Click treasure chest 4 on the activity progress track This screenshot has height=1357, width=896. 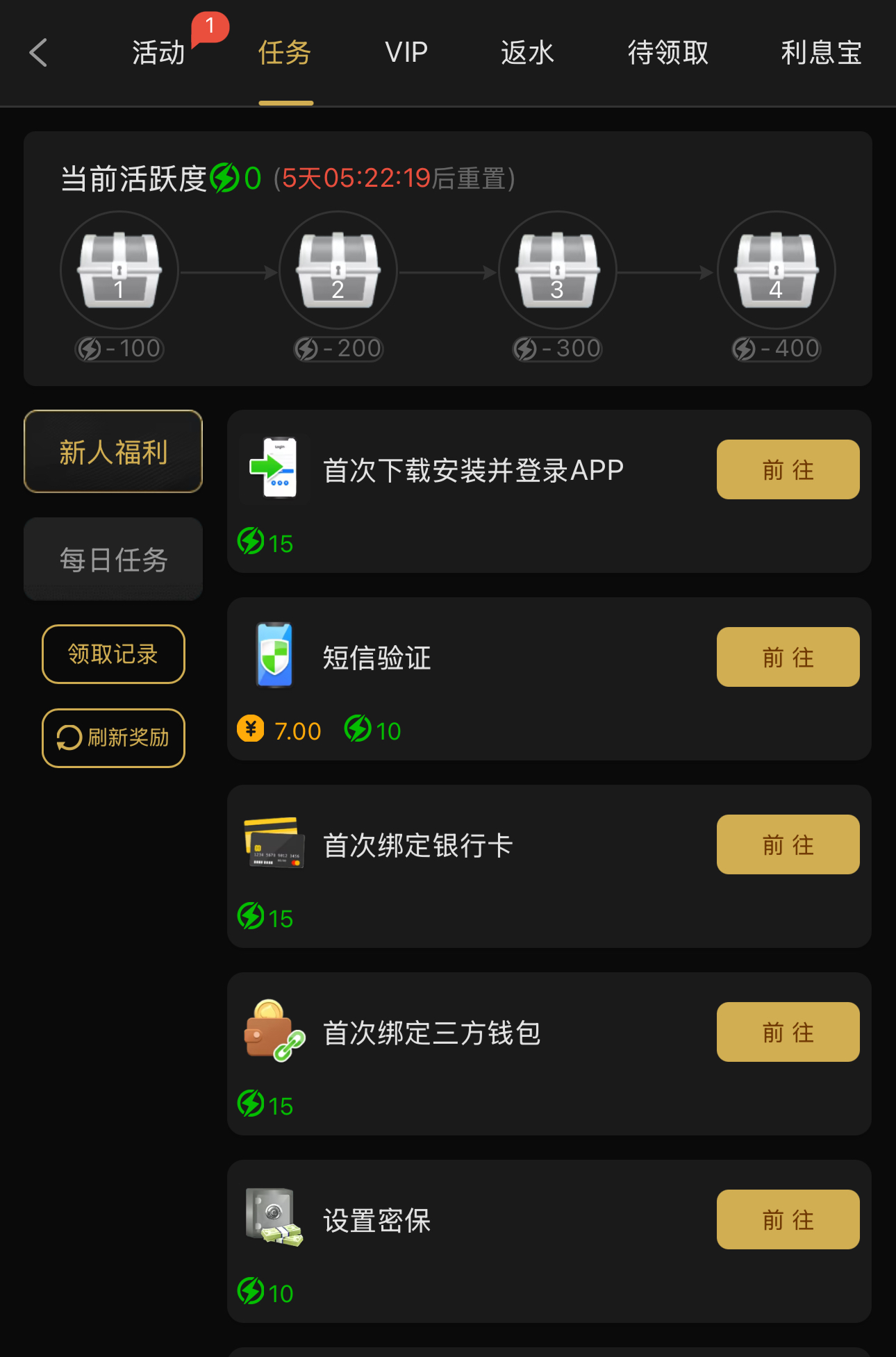pos(776,271)
